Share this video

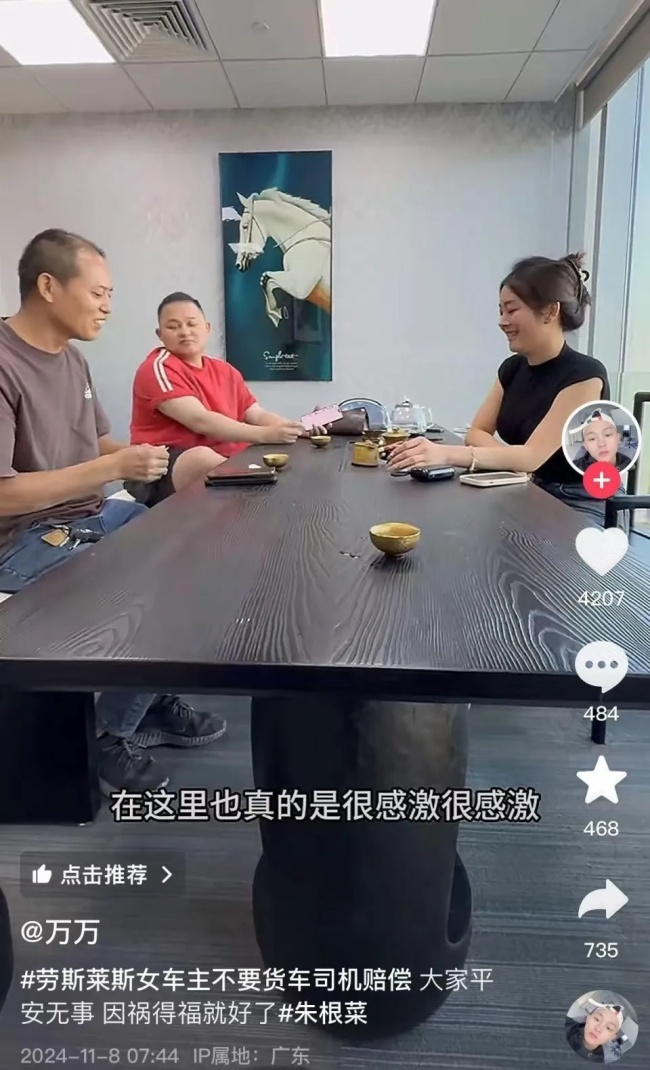click(601, 901)
